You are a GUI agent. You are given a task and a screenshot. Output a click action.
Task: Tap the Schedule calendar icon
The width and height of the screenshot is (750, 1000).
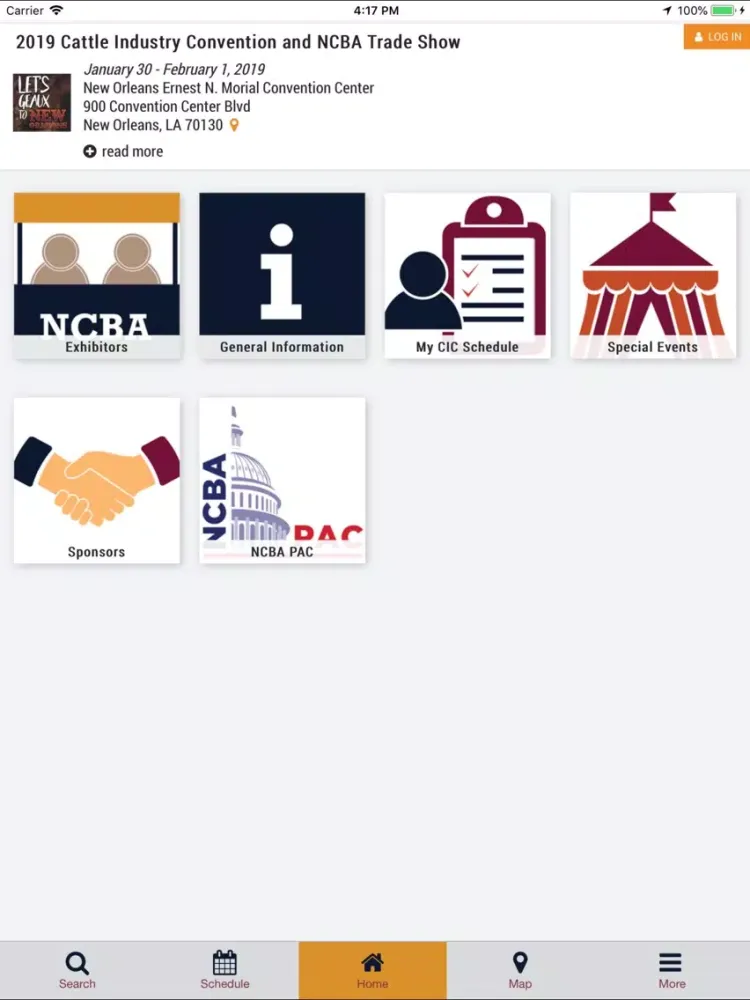pyautogui.click(x=224, y=960)
